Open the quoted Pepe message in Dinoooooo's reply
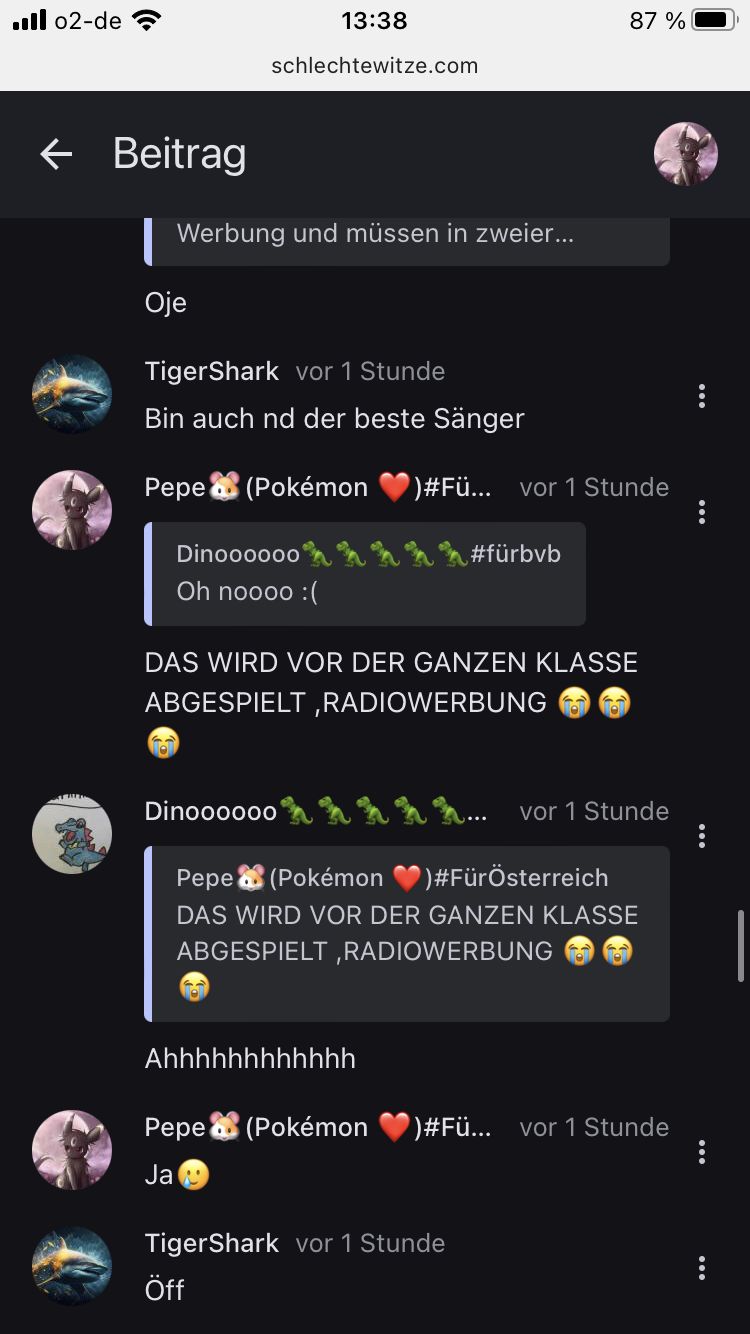 click(407, 933)
